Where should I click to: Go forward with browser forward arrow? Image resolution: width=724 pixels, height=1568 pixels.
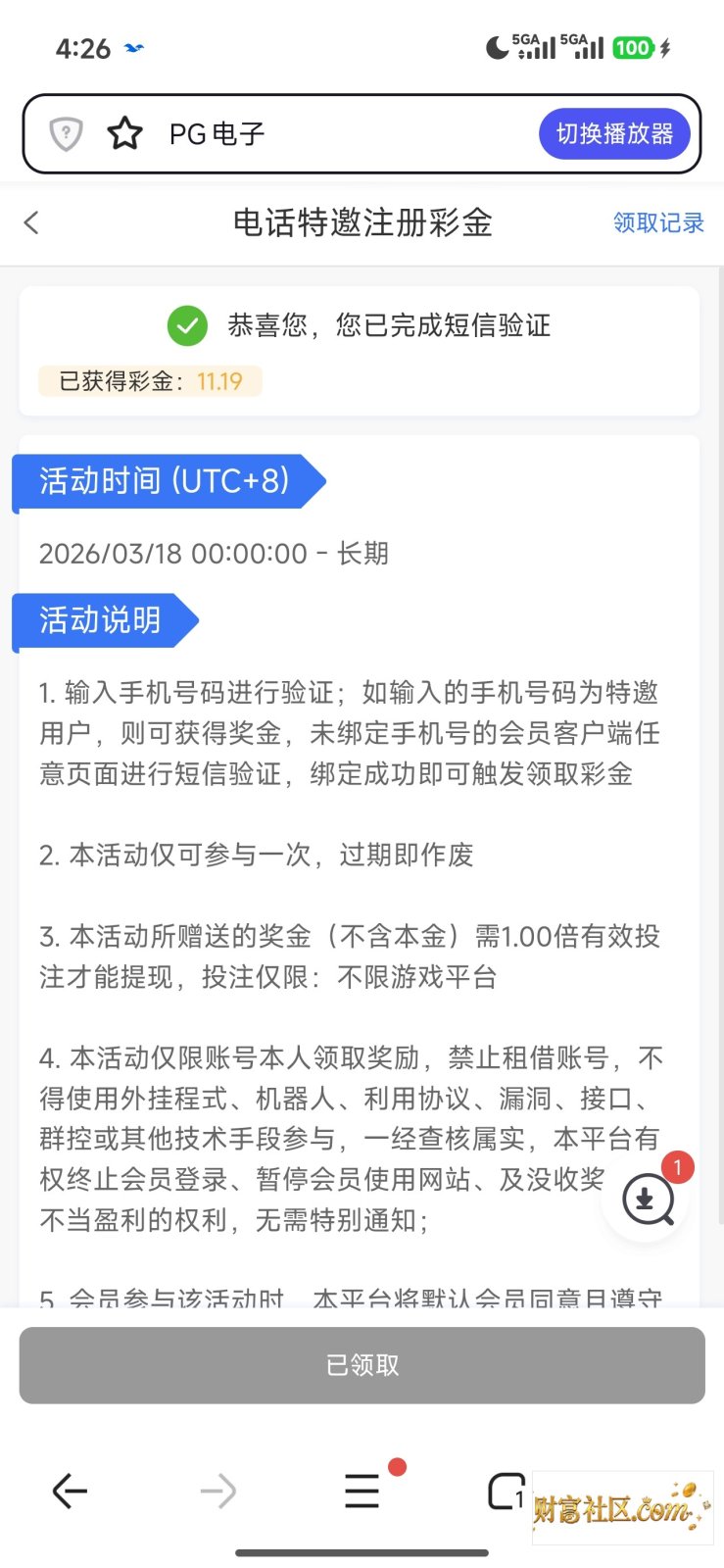tap(217, 1492)
